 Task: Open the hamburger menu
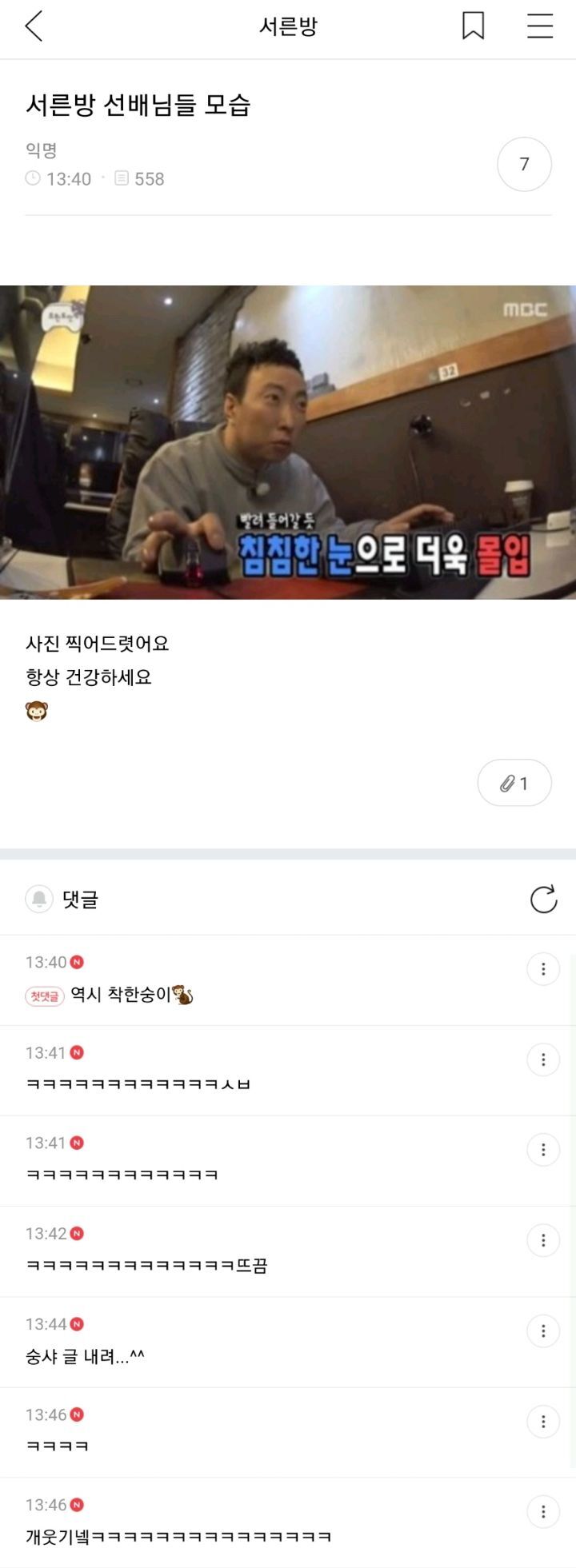[x=540, y=26]
